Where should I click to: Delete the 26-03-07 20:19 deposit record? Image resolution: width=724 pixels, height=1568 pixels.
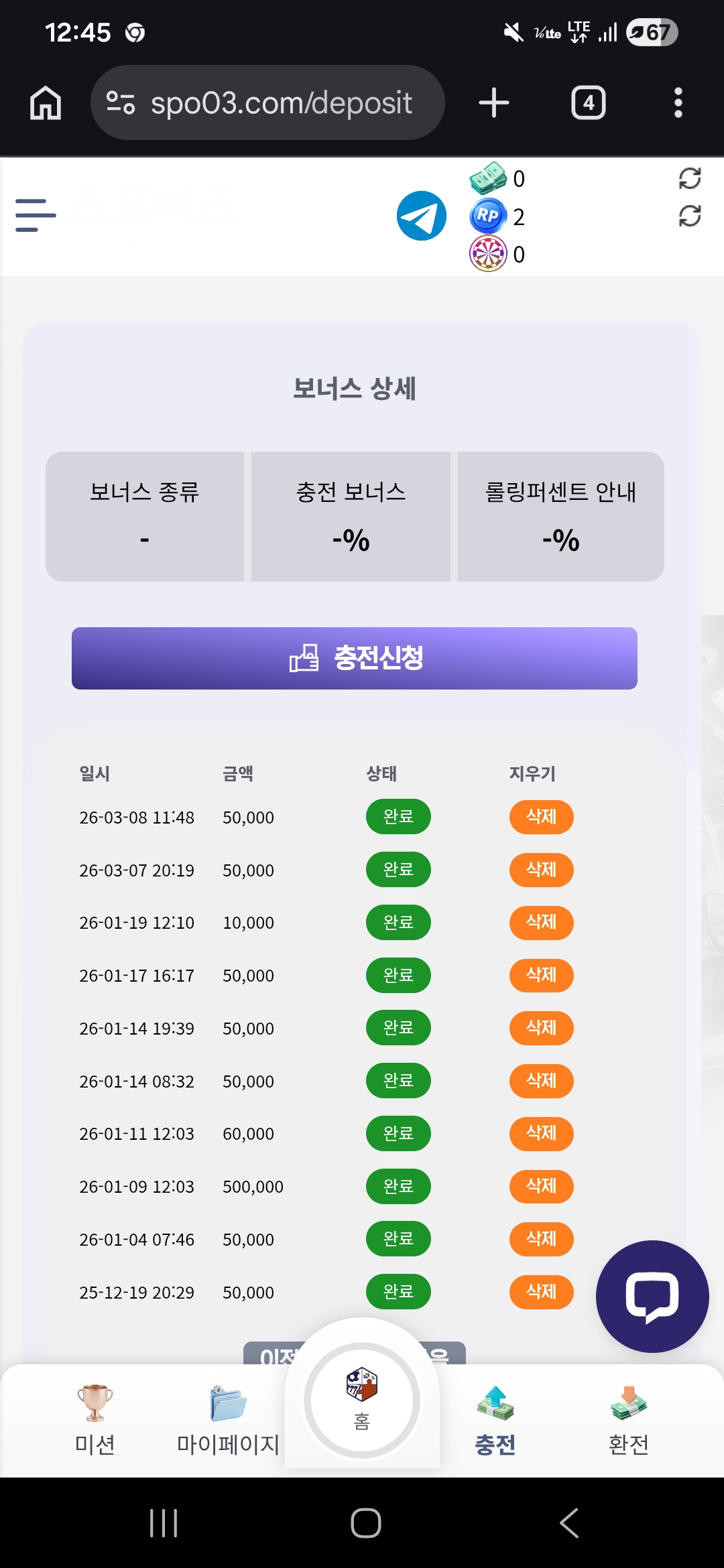[541, 870]
